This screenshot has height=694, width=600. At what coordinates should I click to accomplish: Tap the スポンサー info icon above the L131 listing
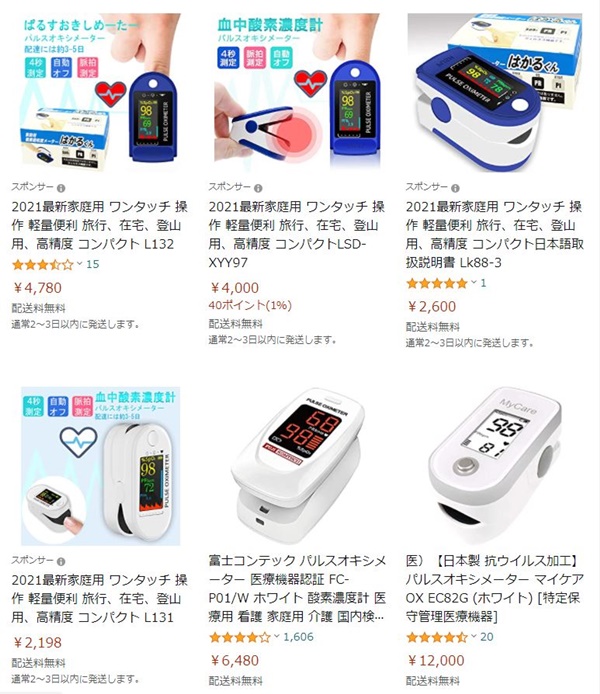62,559
